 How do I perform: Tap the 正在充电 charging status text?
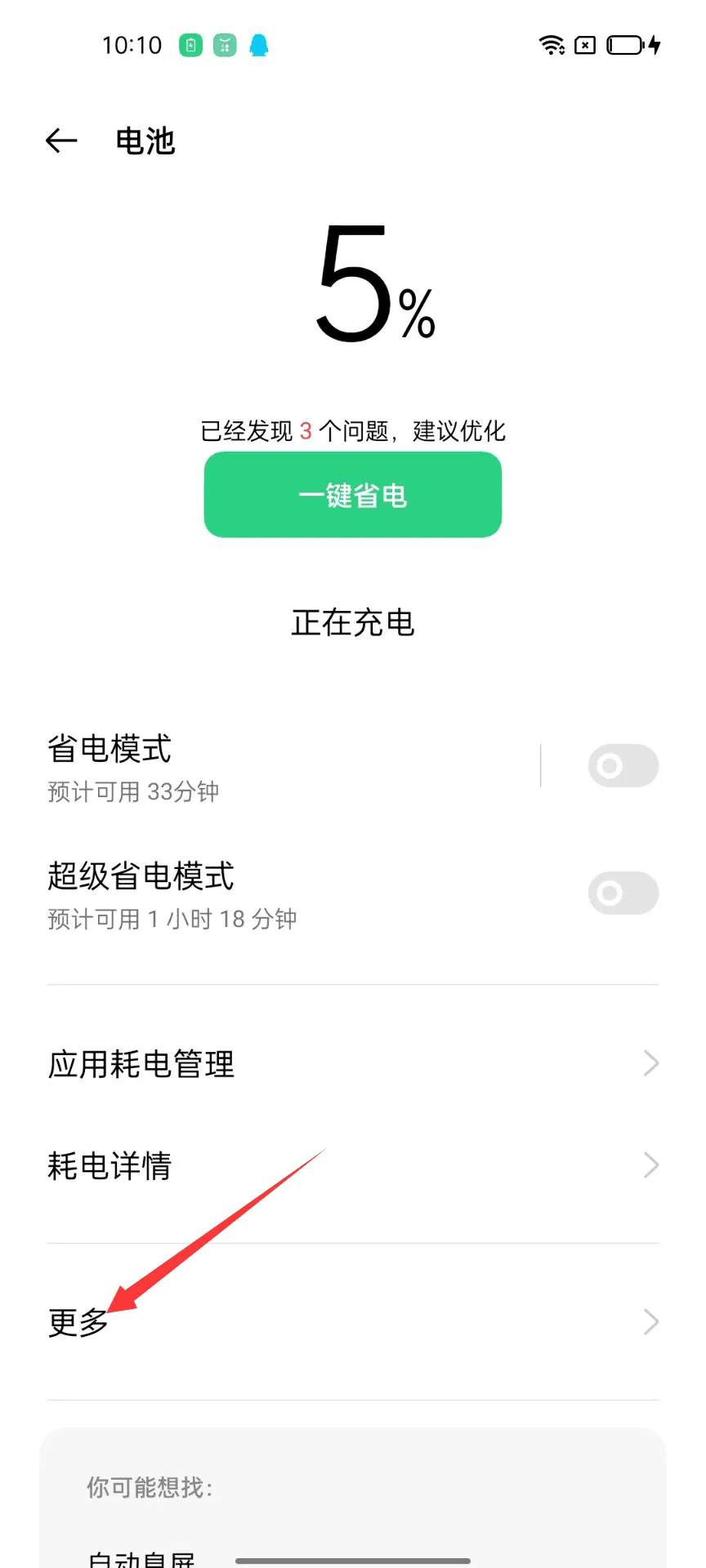click(353, 622)
